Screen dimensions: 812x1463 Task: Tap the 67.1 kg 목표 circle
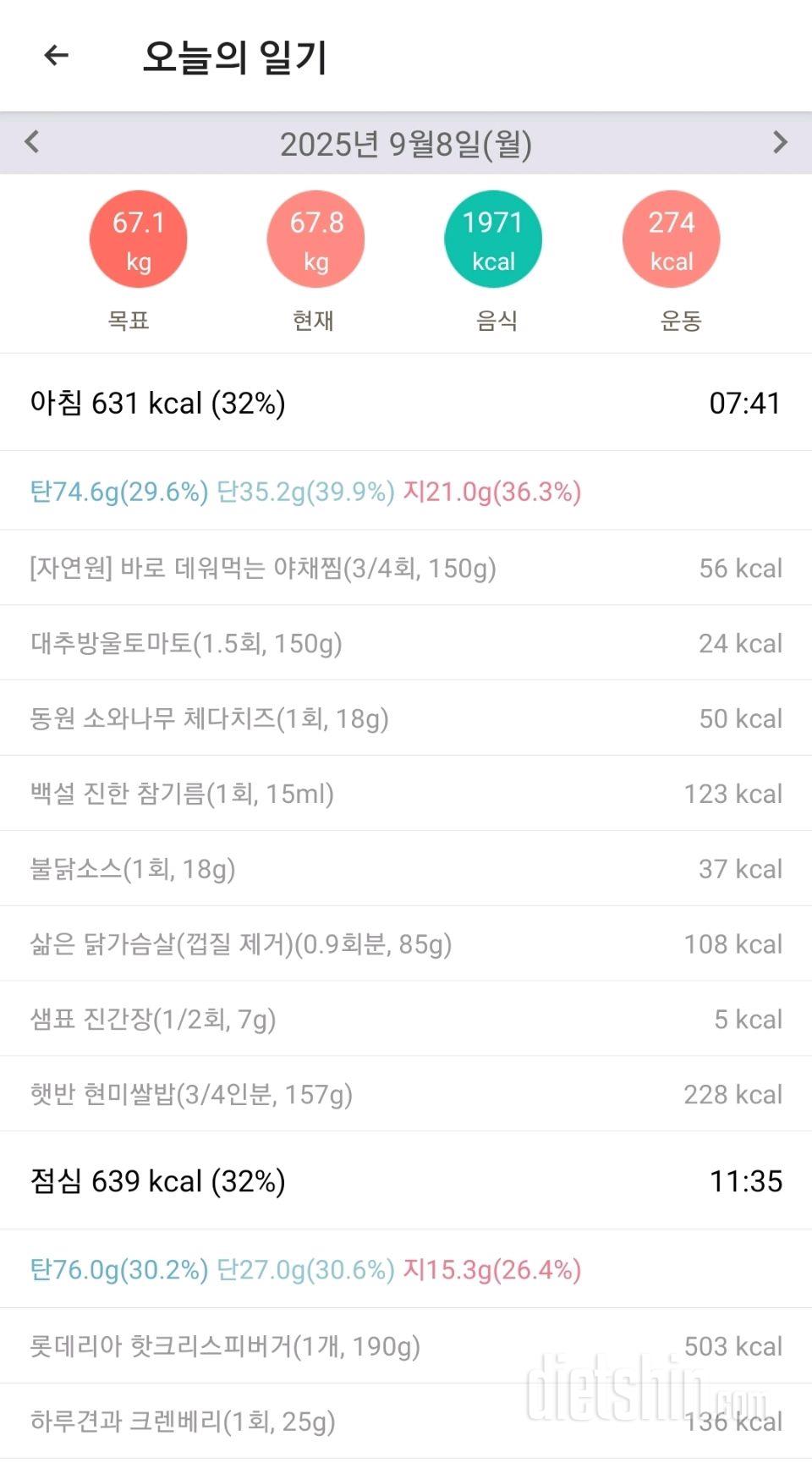138,239
